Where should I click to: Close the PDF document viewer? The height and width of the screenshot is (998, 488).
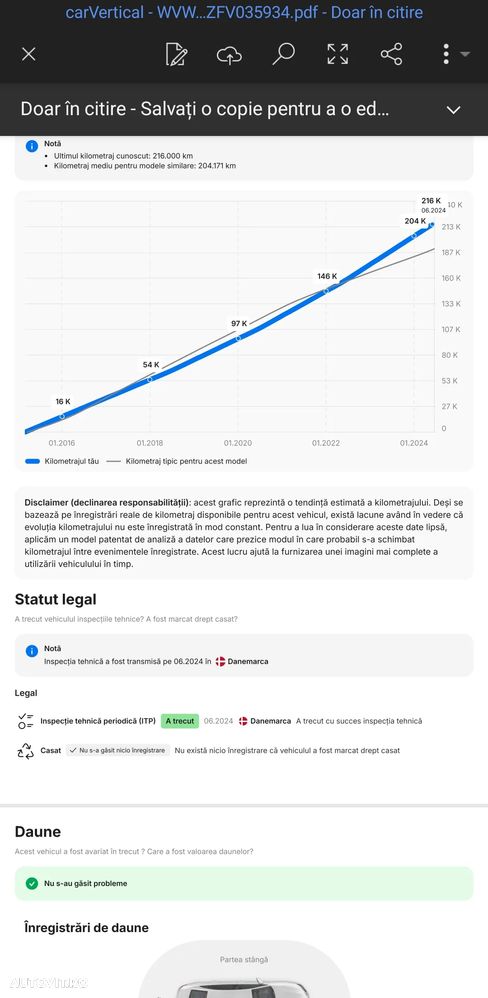pos(29,54)
